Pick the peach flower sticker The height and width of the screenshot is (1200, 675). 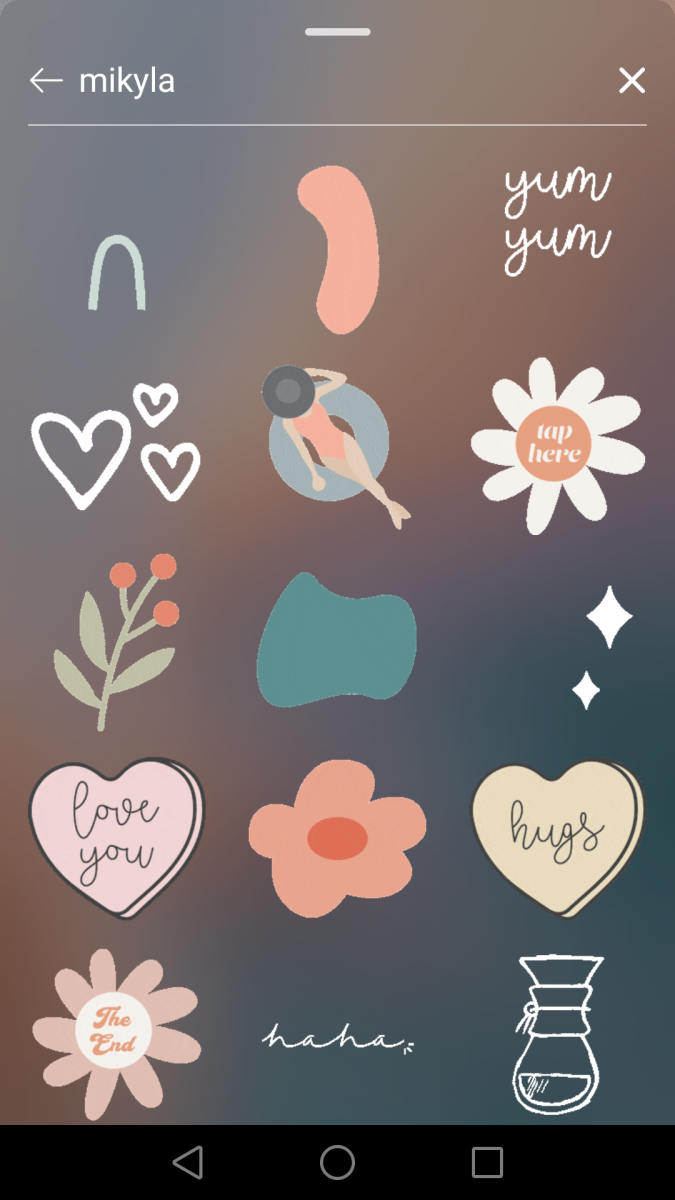click(336, 837)
